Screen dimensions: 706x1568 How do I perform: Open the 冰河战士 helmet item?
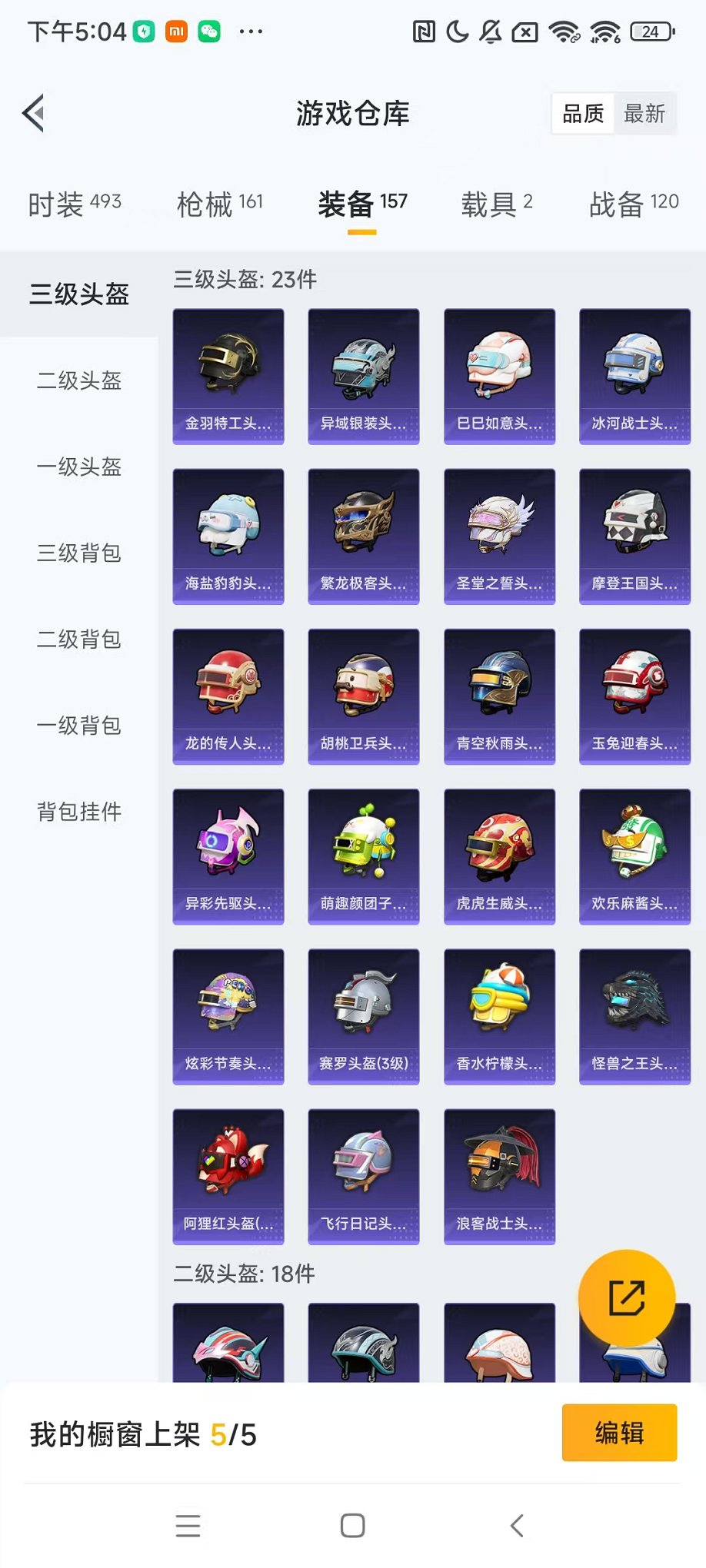[634, 376]
